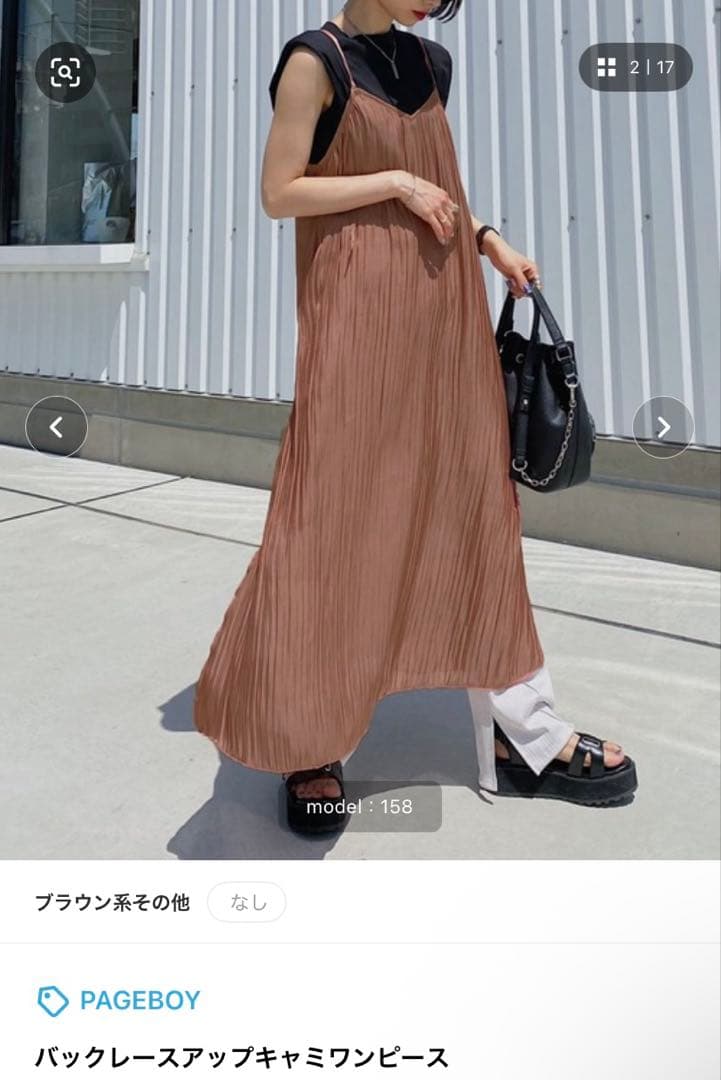Screen dimensions: 721x1080
Task: Go to the previous product photo
Action: 56,427
